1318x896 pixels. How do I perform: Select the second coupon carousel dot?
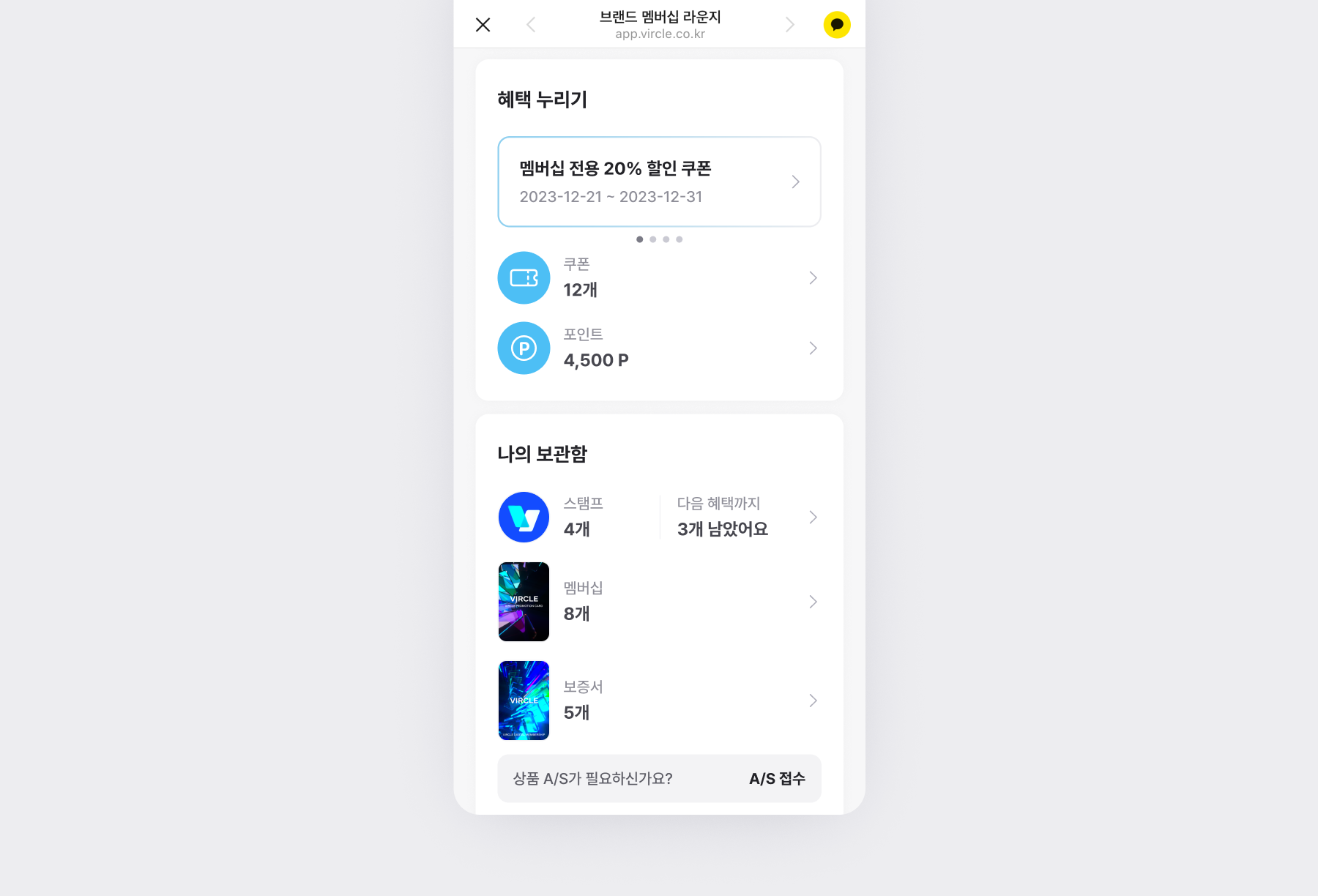652,239
